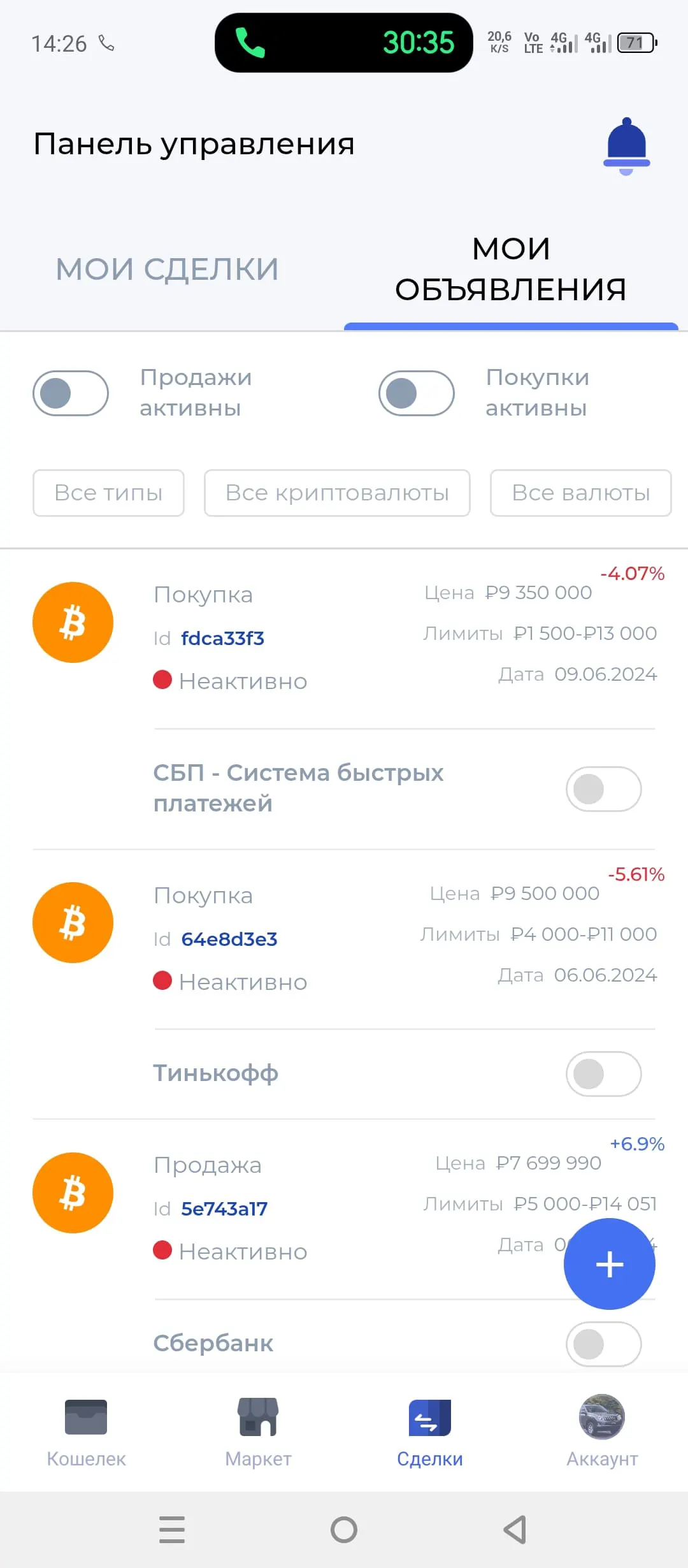This screenshot has width=688, height=1568.
Task: Open ad with Id 64e8d3e3
Action: point(229,939)
